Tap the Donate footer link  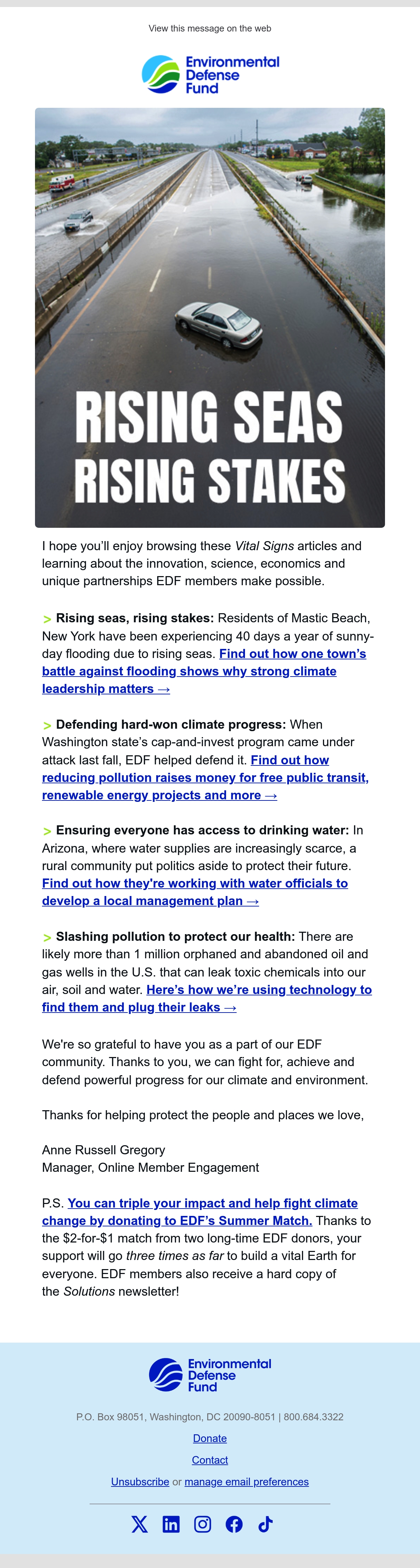pos(210,1438)
